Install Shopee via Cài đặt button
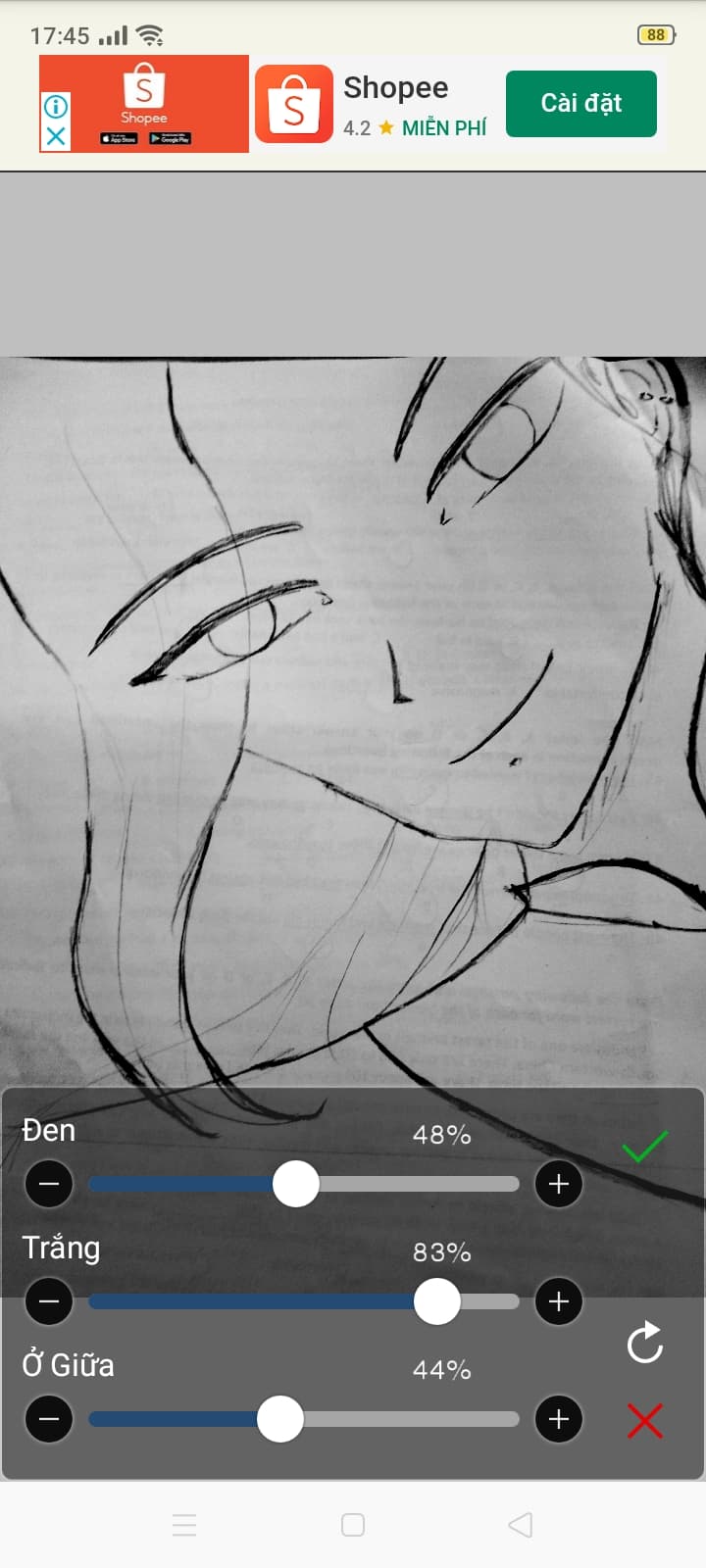706x1568 pixels. click(580, 104)
